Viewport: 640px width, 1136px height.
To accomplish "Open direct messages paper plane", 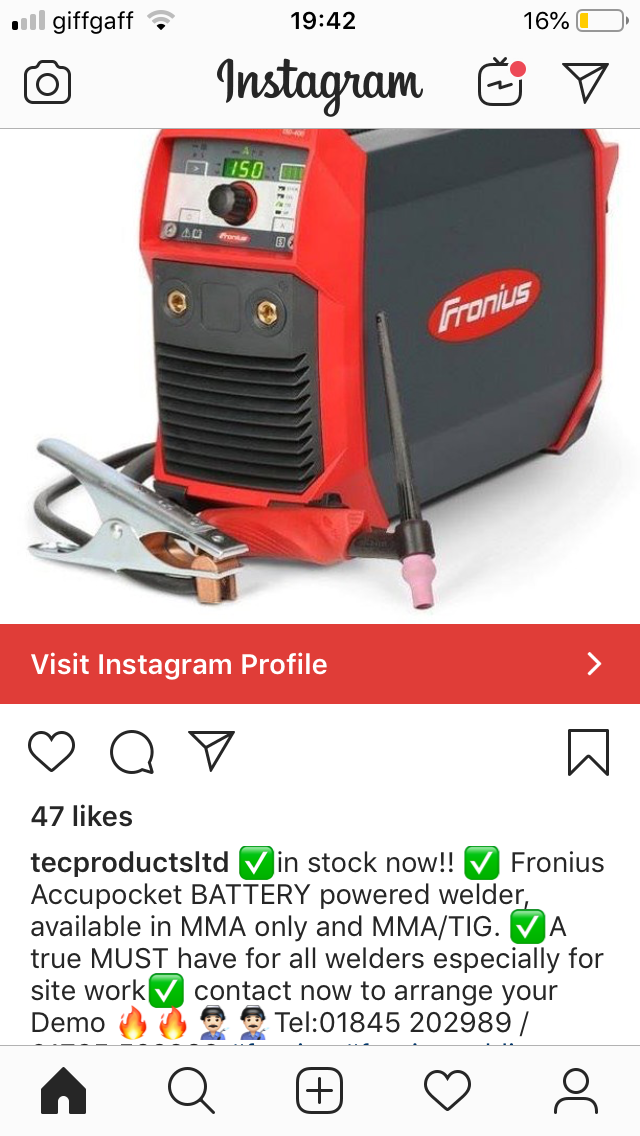I will (x=585, y=83).
